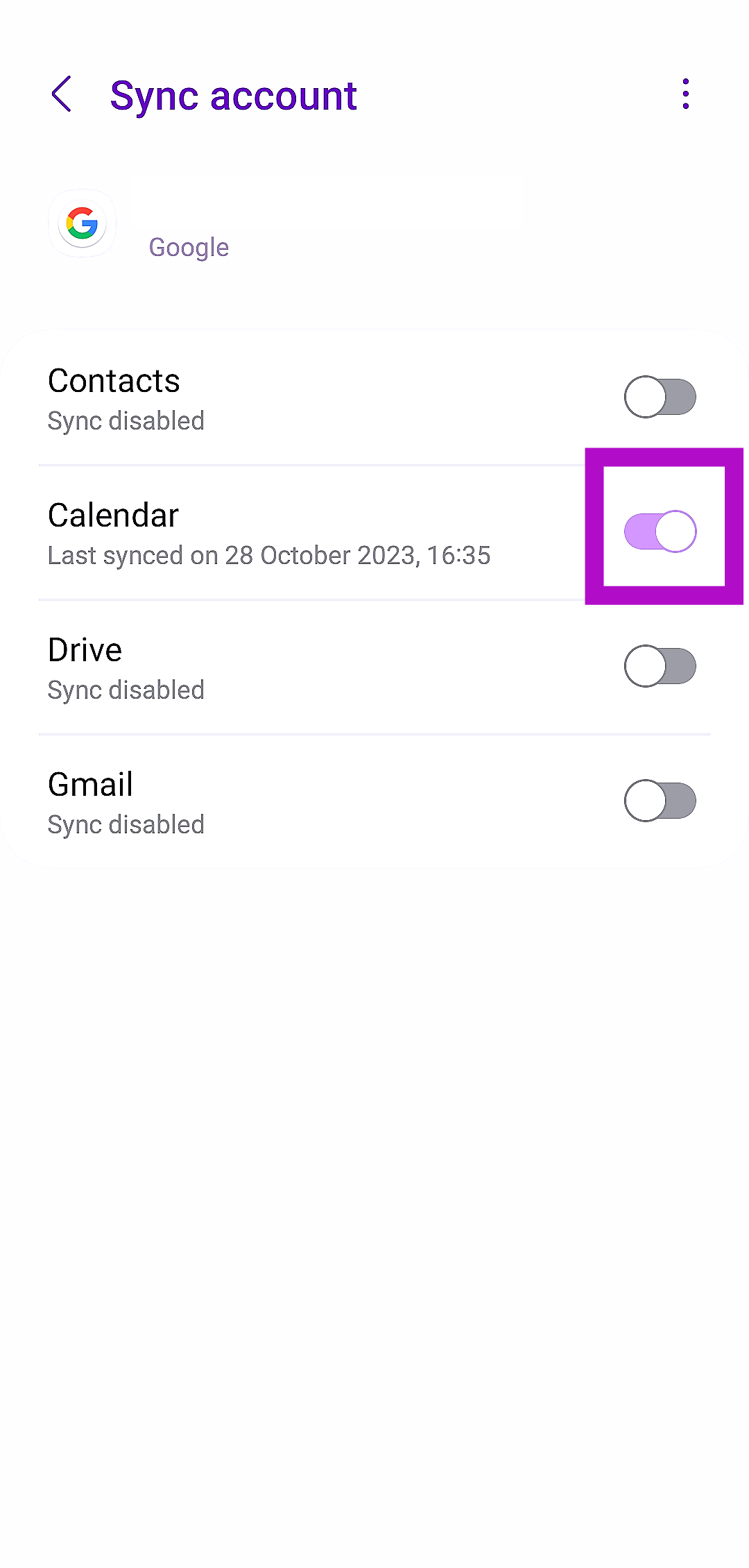749x1568 pixels.
Task: Enable the Gmail sync switch
Action: coord(660,801)
